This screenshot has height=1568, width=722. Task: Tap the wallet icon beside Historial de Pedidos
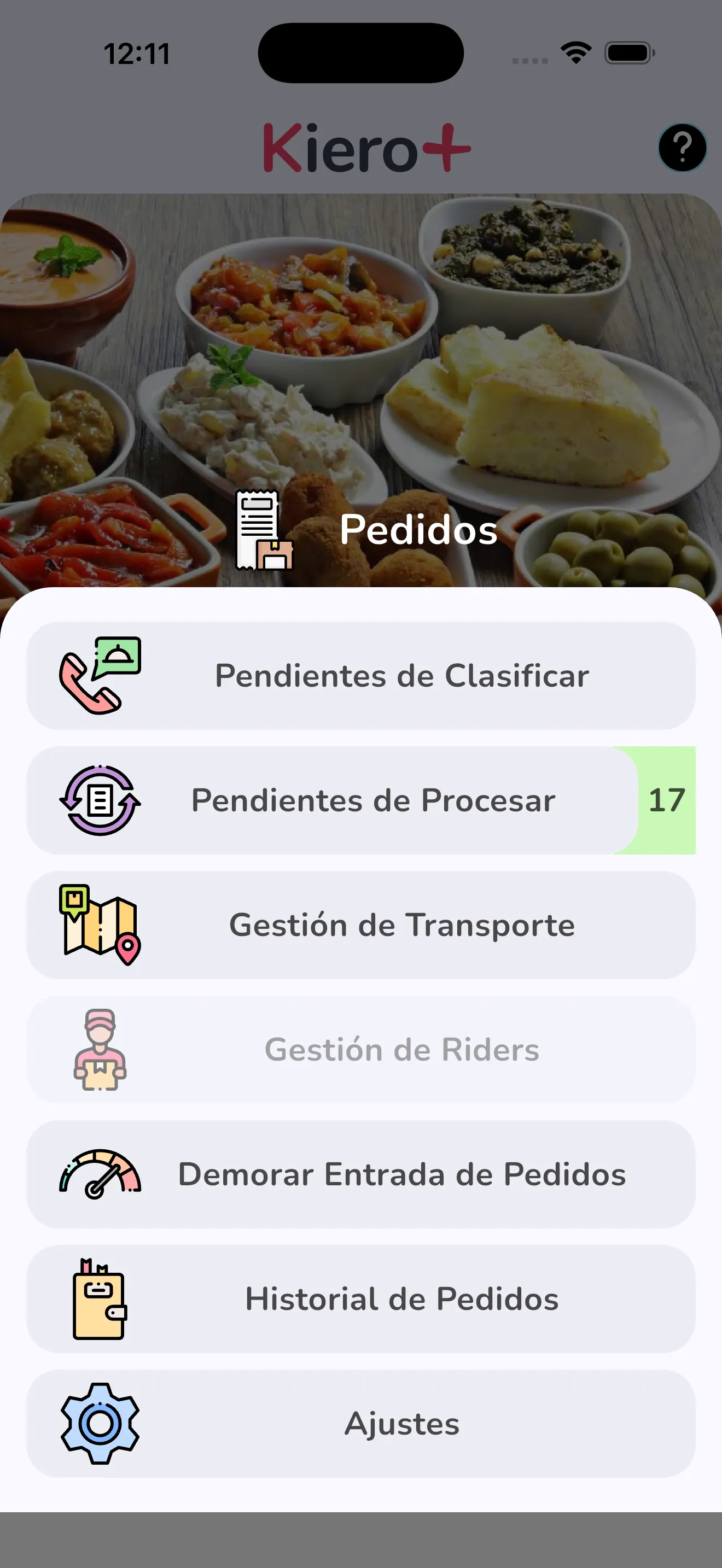click(x=99, y=1299)
